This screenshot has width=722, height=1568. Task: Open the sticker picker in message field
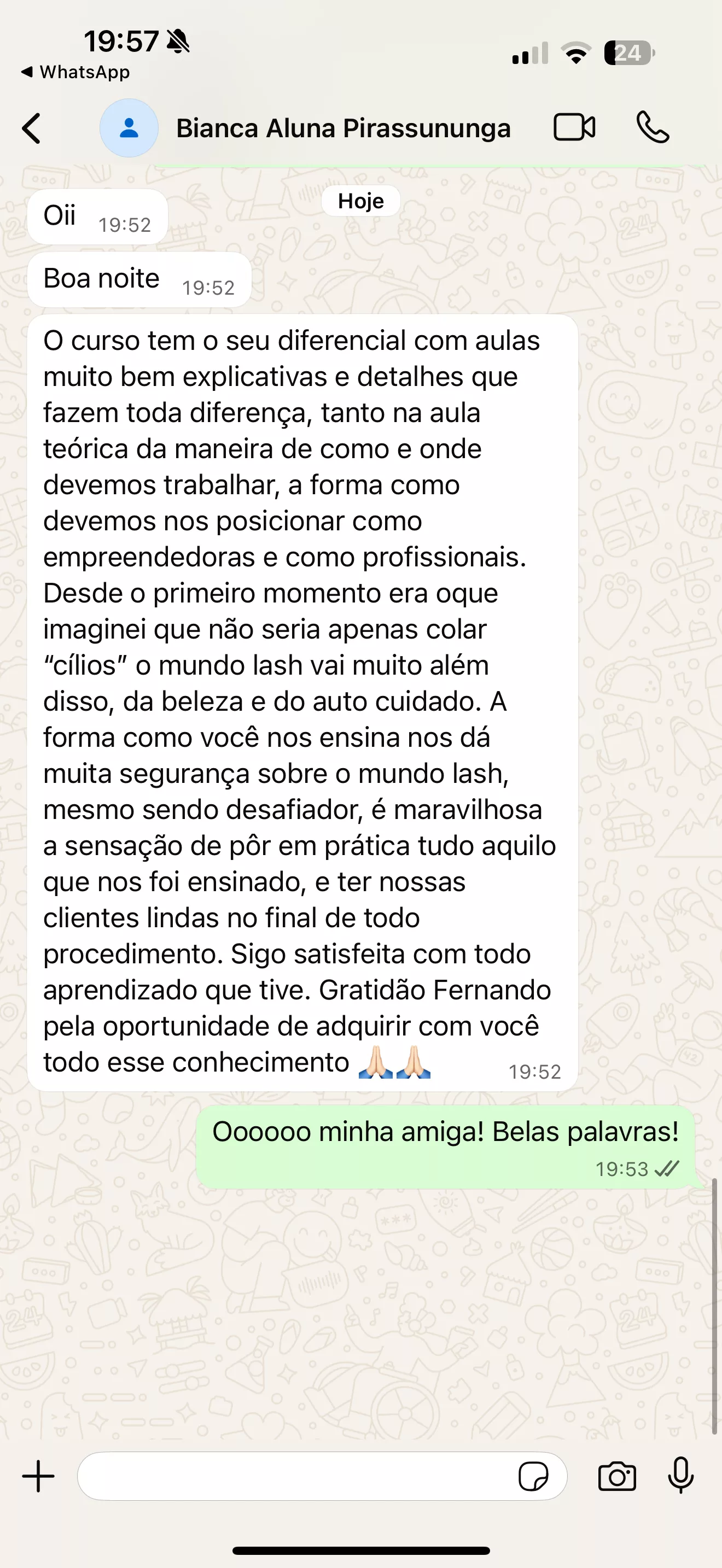click(533, 1477)
